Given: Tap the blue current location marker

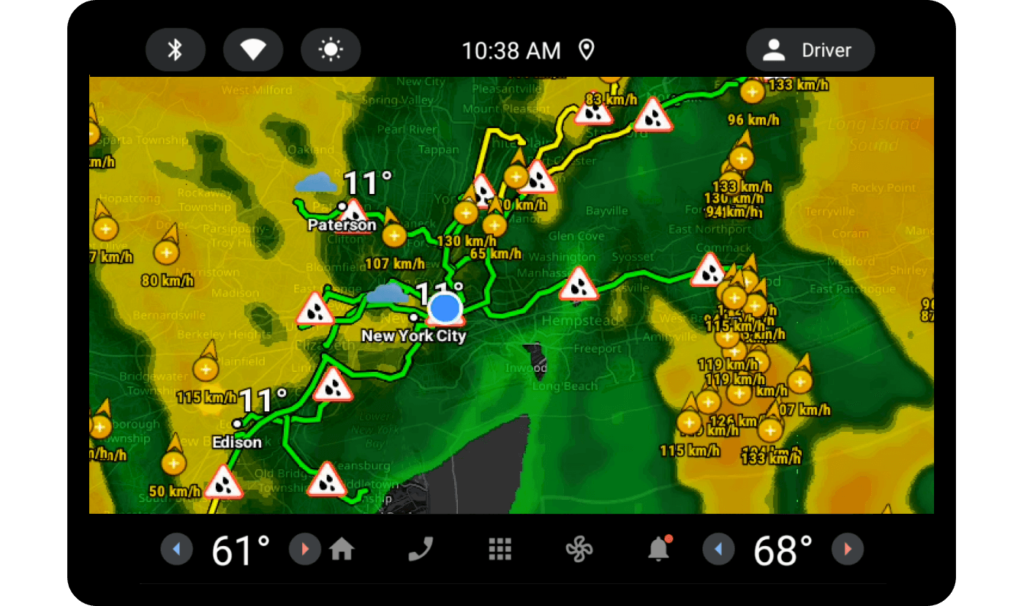Looking at the screenshot, I should point(445,308).
